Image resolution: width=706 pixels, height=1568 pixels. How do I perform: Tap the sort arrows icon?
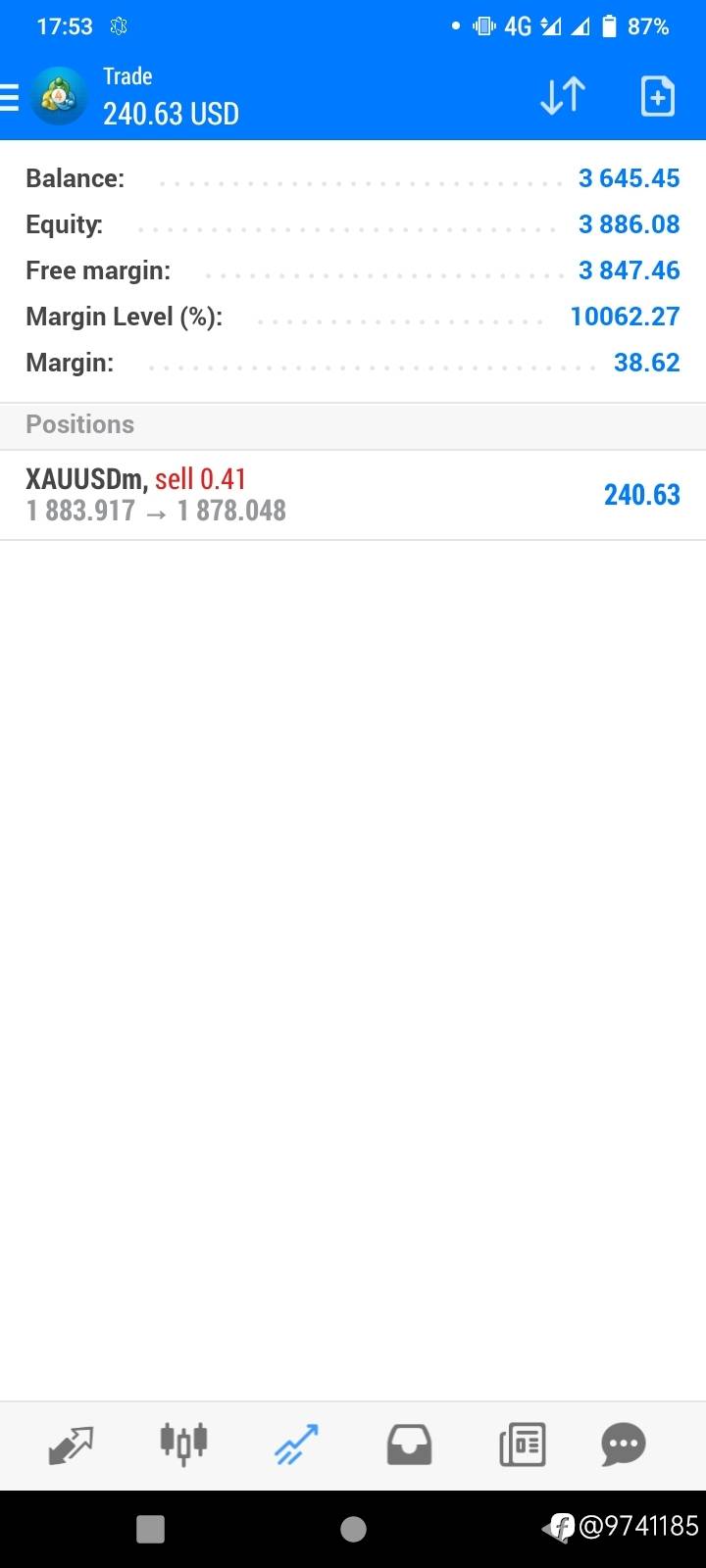pos(563,96)
